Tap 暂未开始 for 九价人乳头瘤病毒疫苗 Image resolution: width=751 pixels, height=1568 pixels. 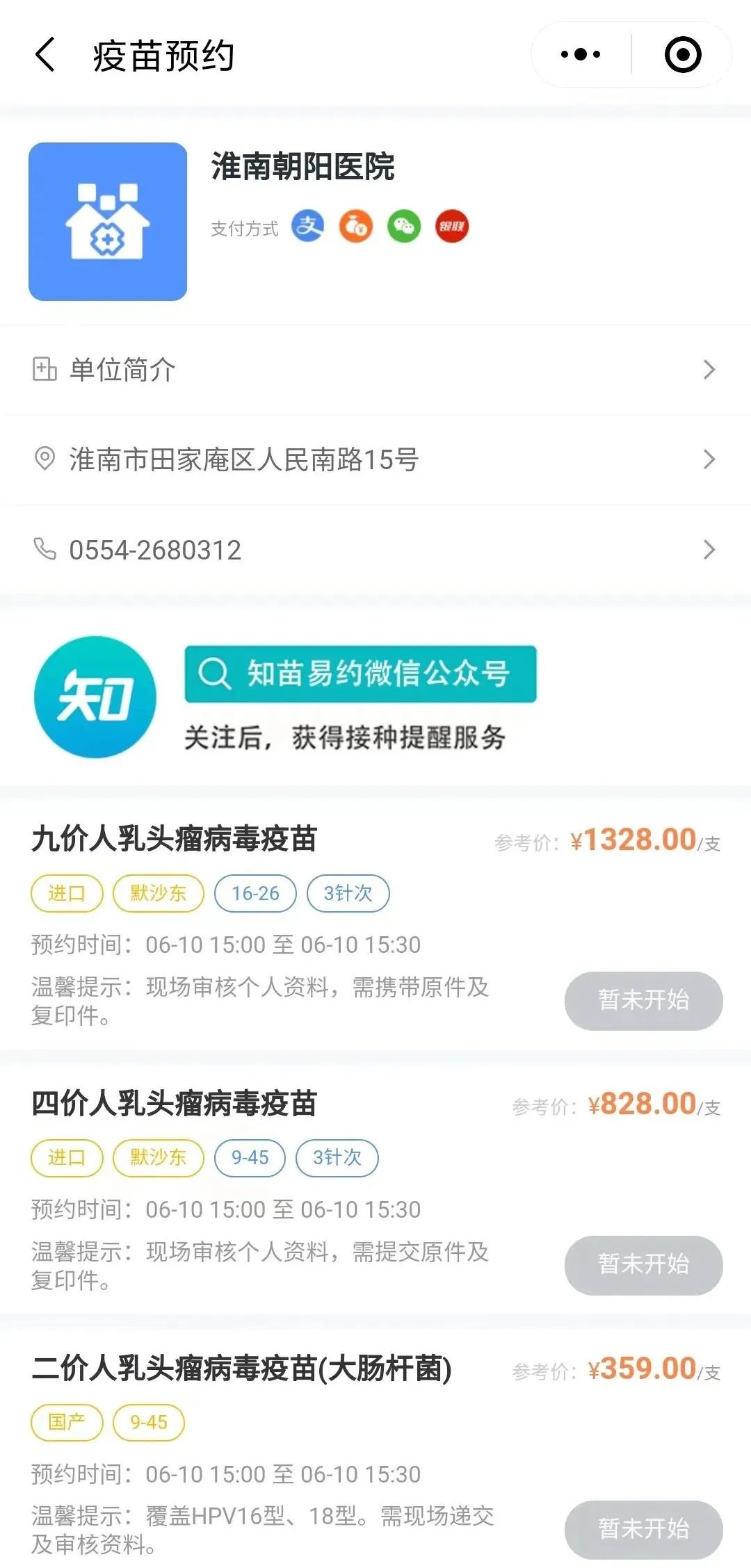(643, 1000)
